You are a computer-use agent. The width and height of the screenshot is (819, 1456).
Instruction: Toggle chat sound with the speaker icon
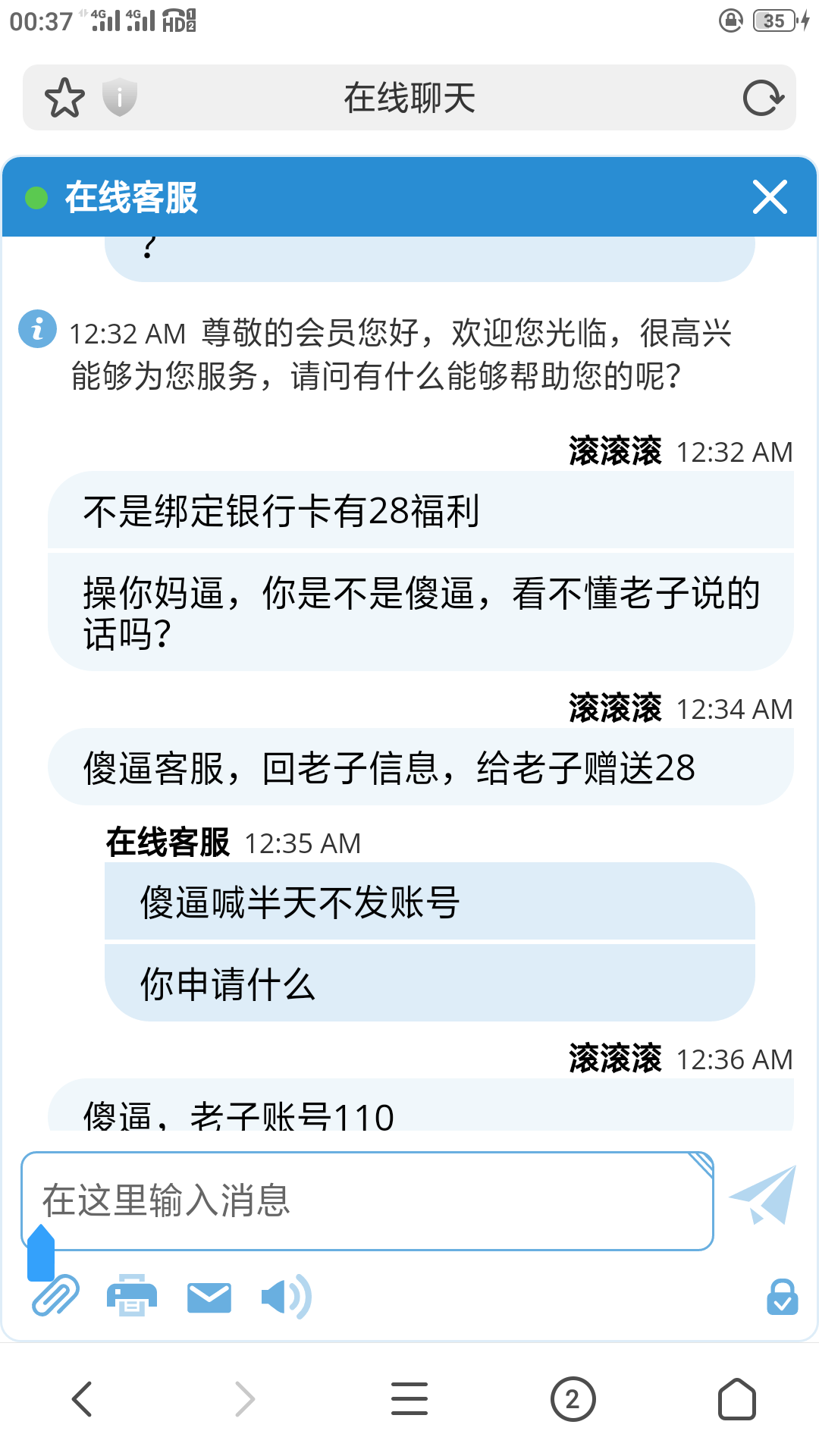coord(285,1297)
